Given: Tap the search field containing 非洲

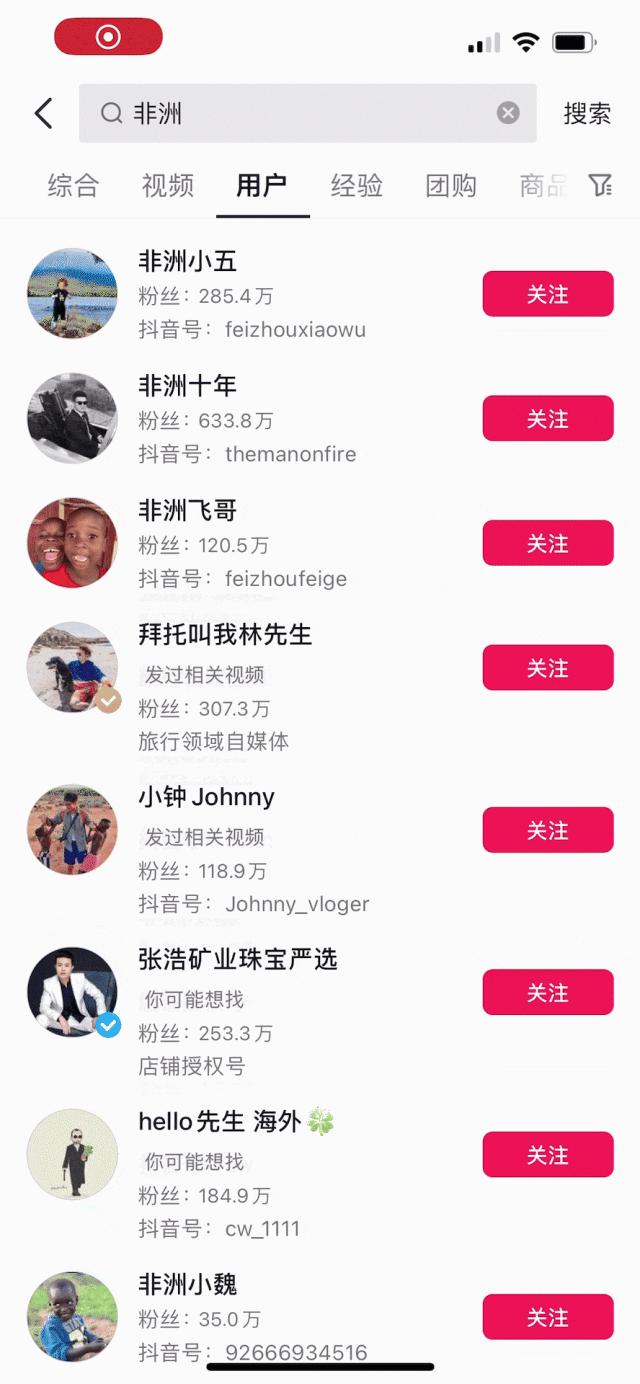Looking at the screenshot, I should [x=300, y=113].
